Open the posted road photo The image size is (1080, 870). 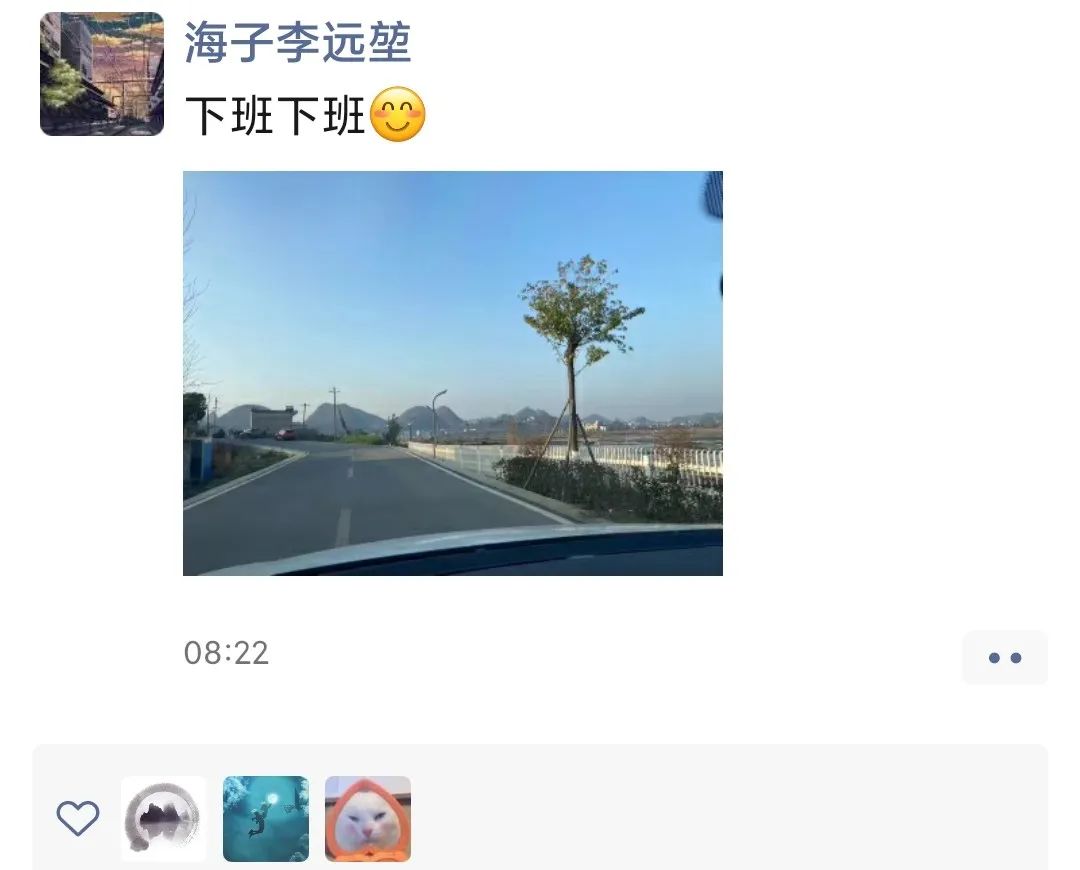coord(452,373)
